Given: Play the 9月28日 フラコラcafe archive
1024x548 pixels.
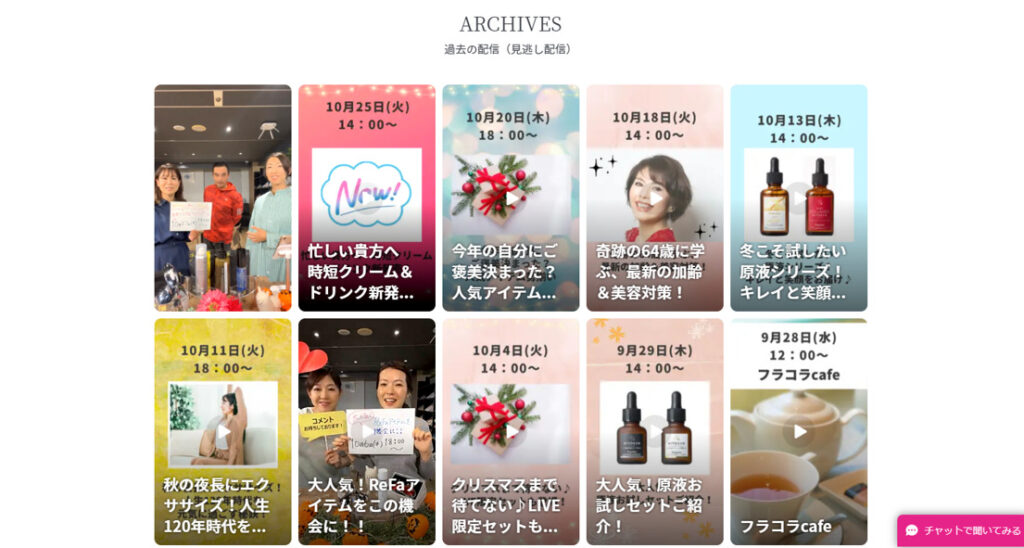Looking at the screenshot, I should coord(799,431).
